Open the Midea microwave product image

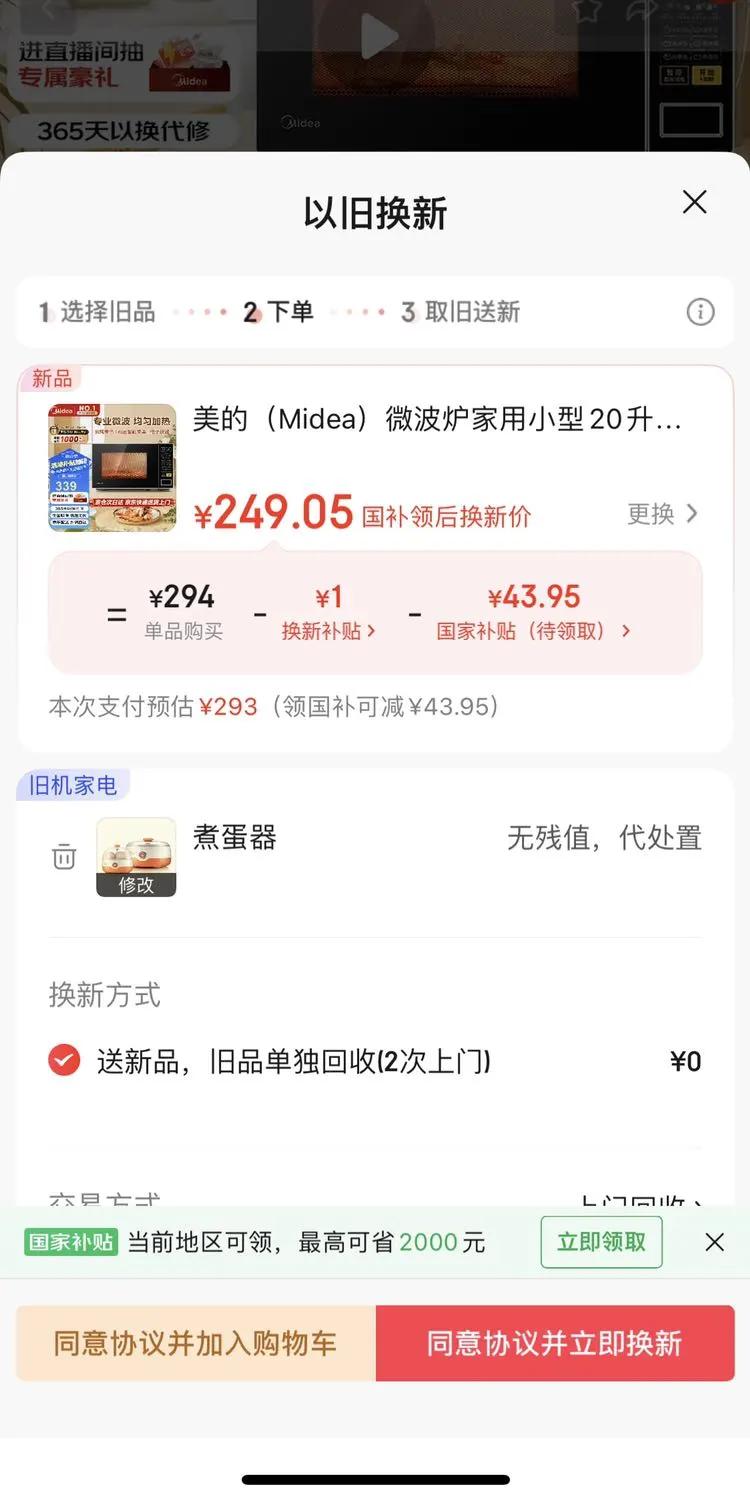(x=112, y=467)
